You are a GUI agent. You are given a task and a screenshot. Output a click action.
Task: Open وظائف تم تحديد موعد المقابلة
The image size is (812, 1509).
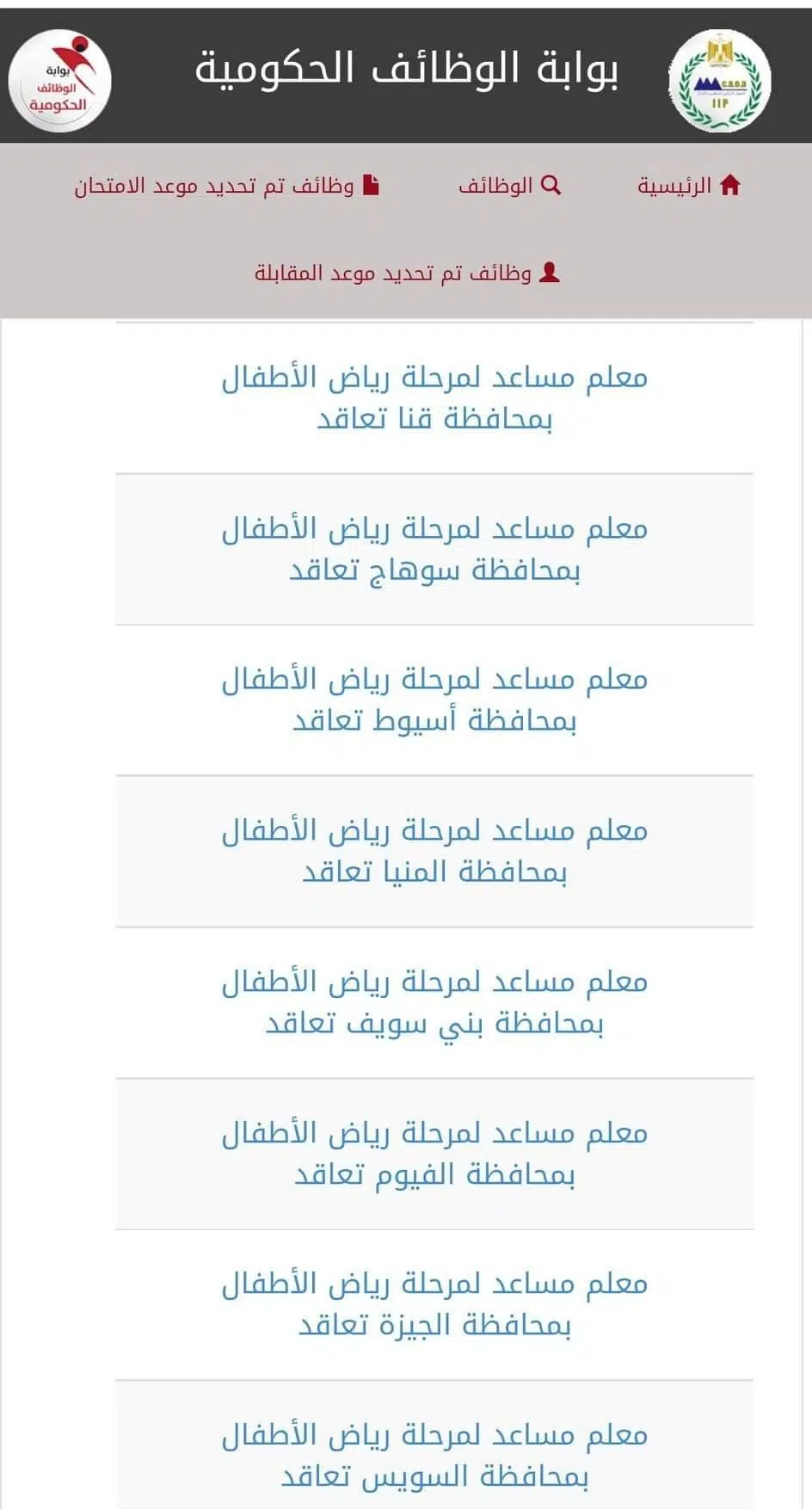click(x=406, y=274)
